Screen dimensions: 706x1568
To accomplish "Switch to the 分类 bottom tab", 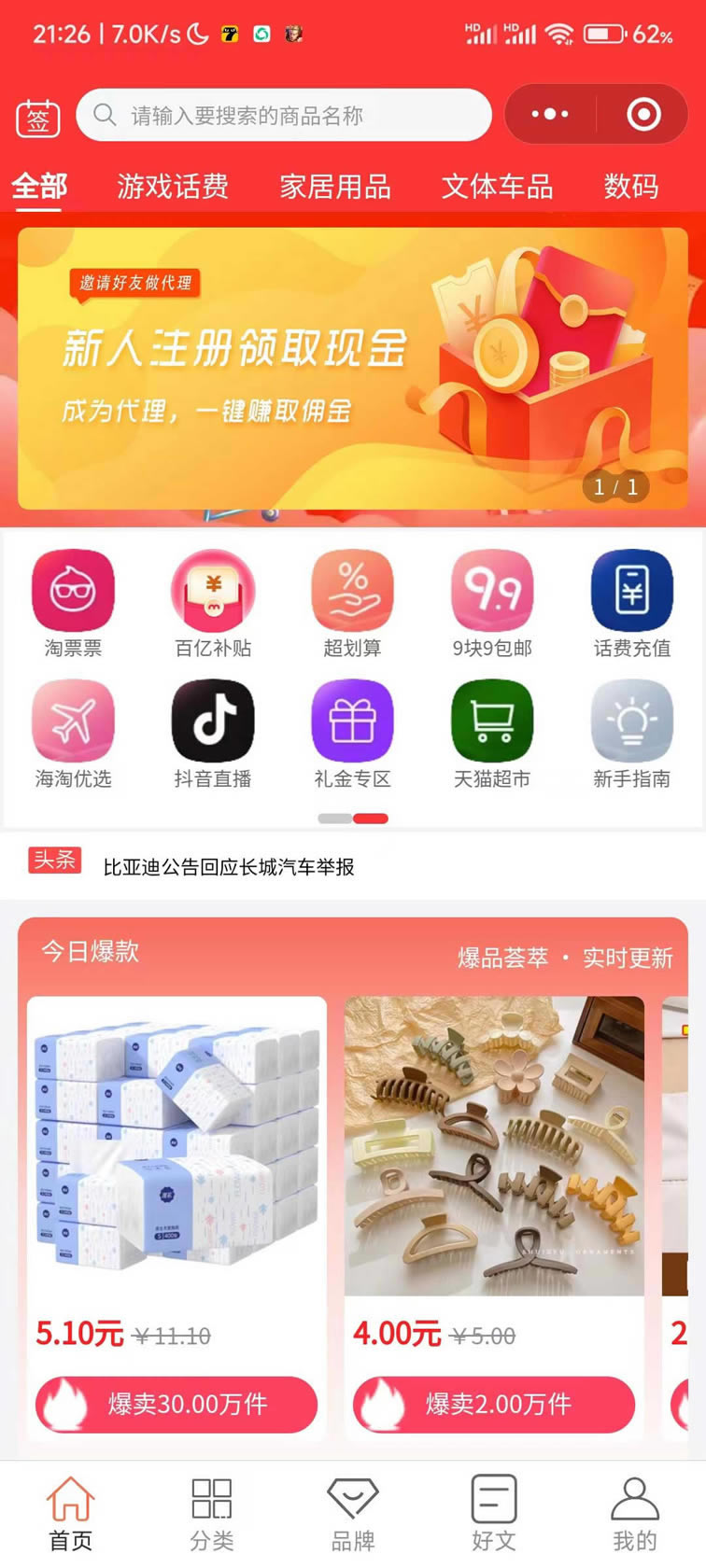I will 212,1513.
